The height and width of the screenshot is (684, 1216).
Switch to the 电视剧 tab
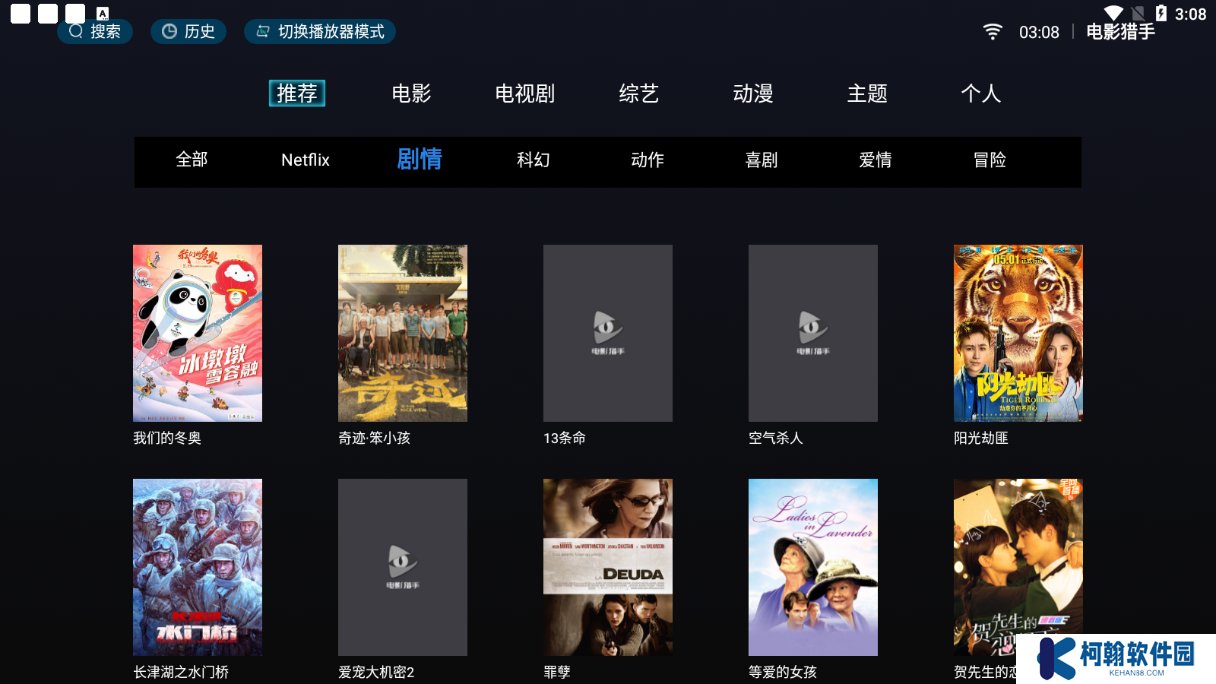(525, 94)
